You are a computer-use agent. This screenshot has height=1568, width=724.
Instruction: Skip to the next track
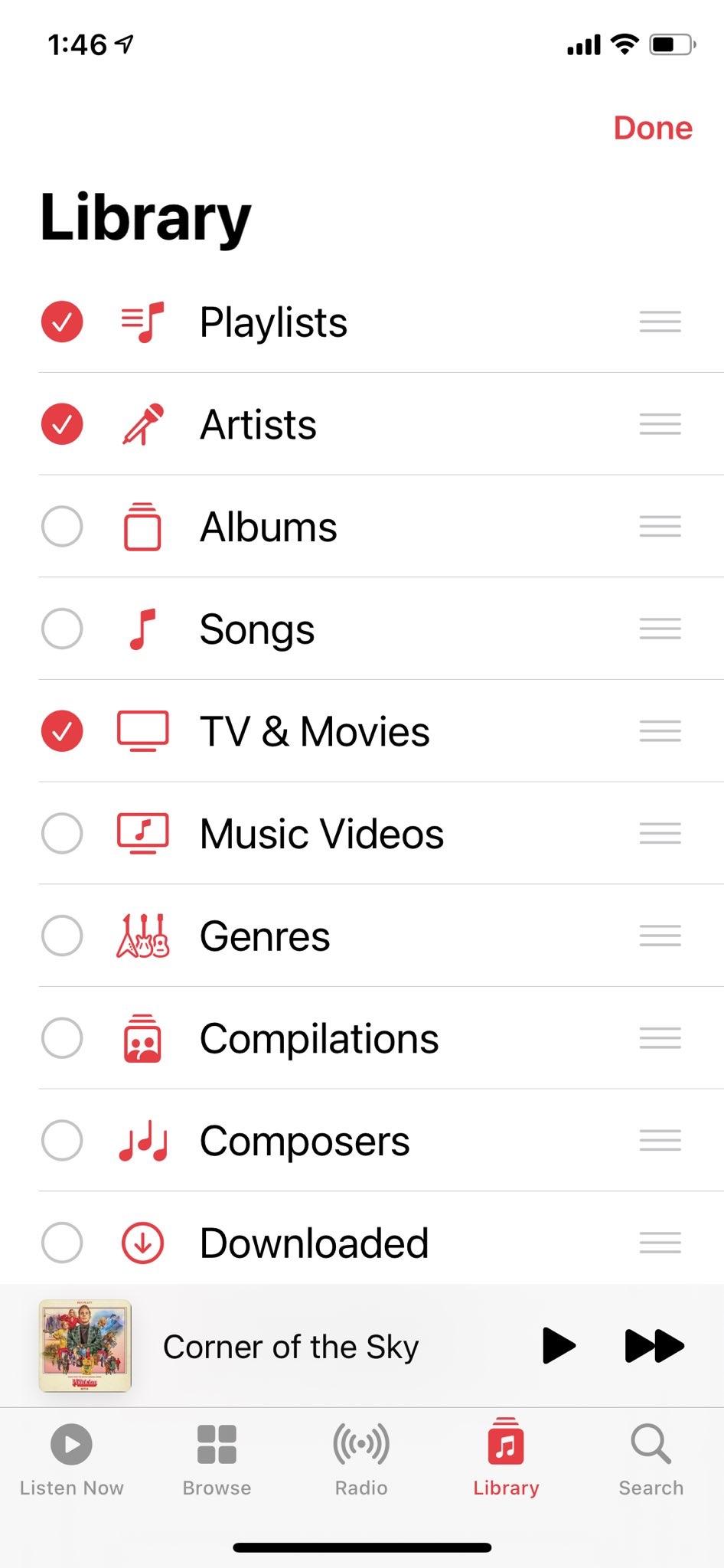point(654,1346)
